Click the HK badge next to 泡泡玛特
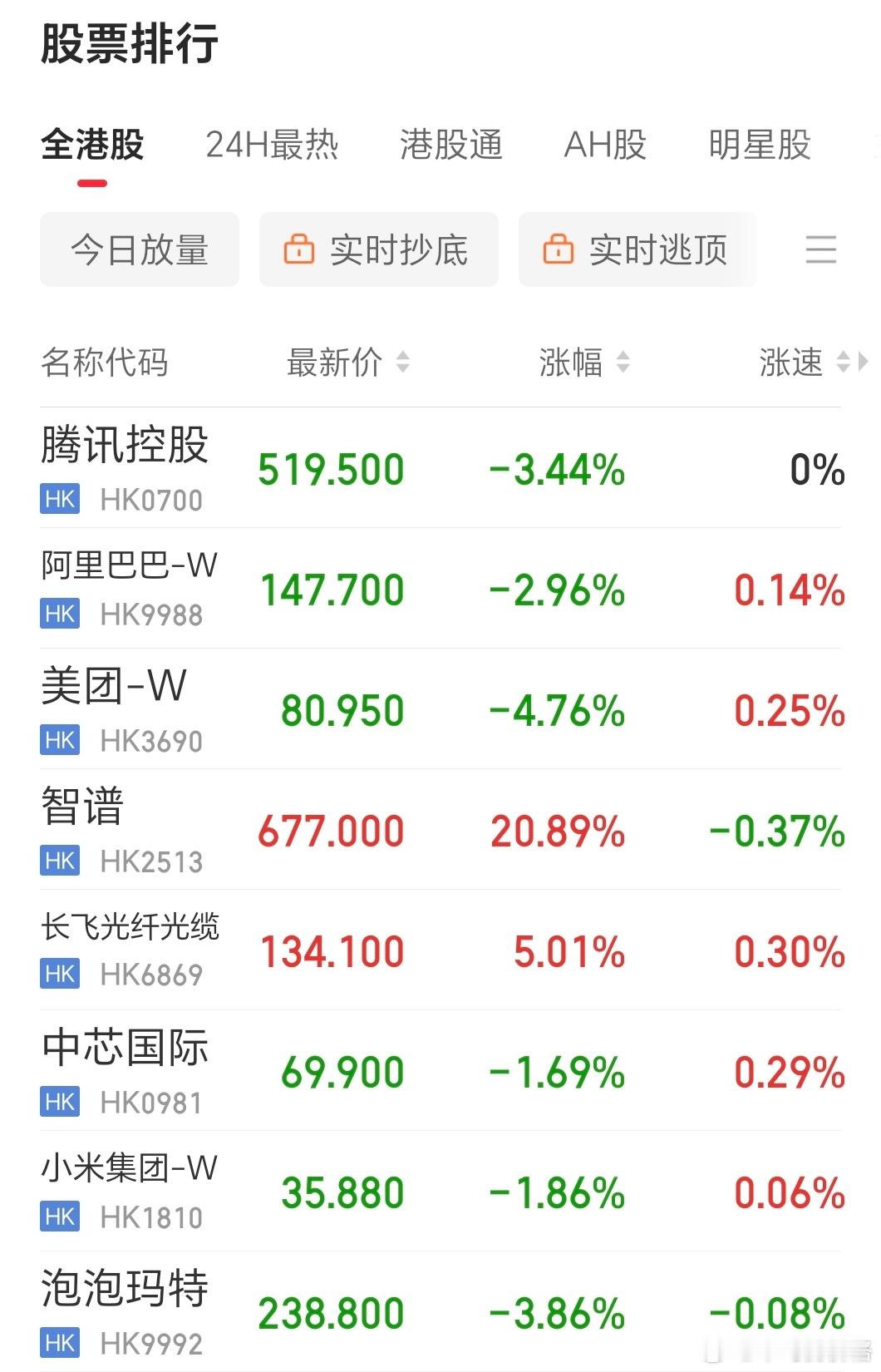 (59, 1341)
